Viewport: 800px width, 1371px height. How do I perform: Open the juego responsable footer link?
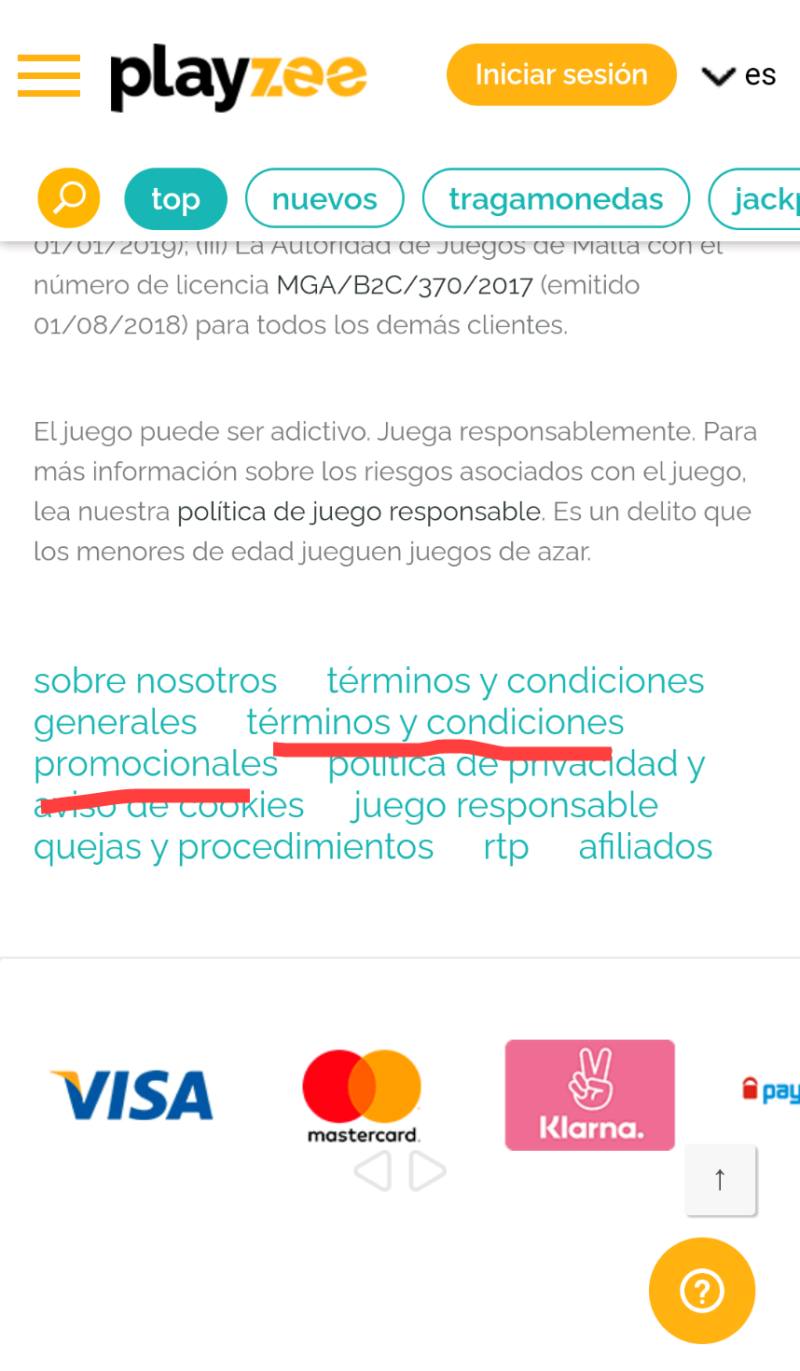pos(505,805)
